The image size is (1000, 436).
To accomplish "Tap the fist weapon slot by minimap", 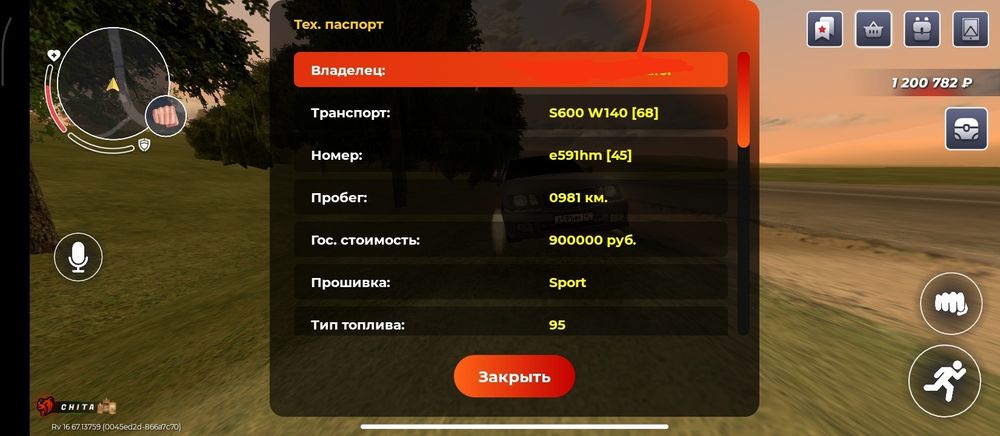I will [x=167, y=116].
